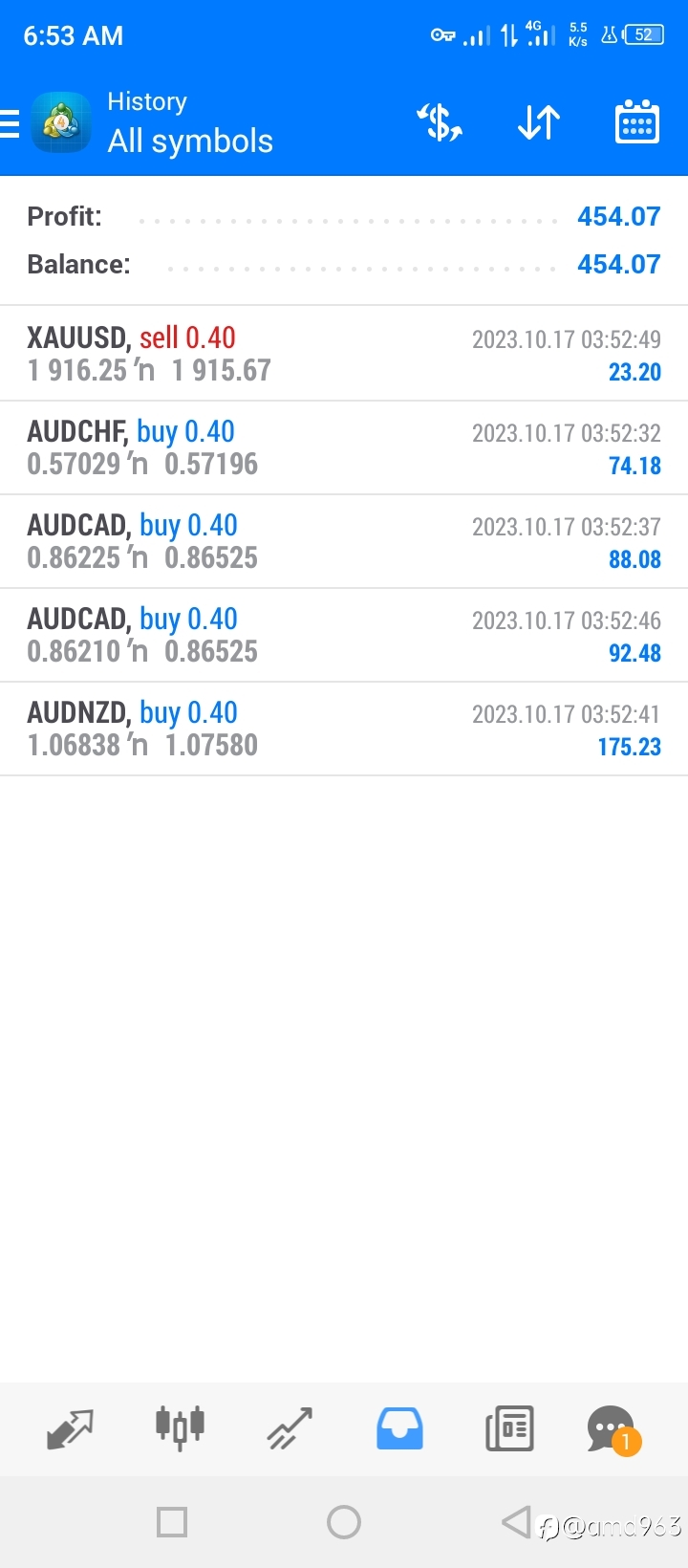Open the recent apps view
Image resolution: width=688 pixels, height=1568 pixels.
(x=172, y=1522)
